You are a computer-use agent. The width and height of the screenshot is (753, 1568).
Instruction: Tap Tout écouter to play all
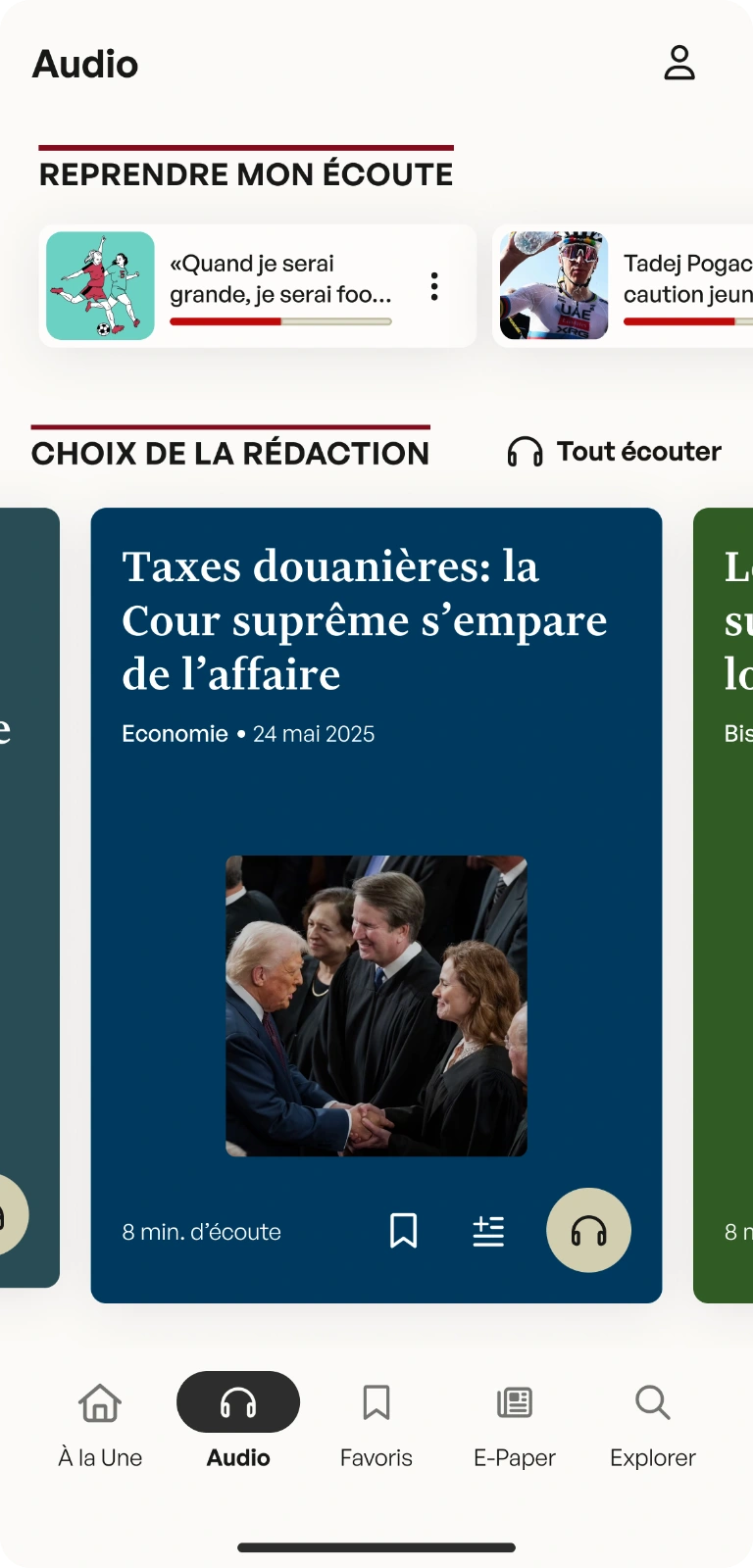coord(615,452)
